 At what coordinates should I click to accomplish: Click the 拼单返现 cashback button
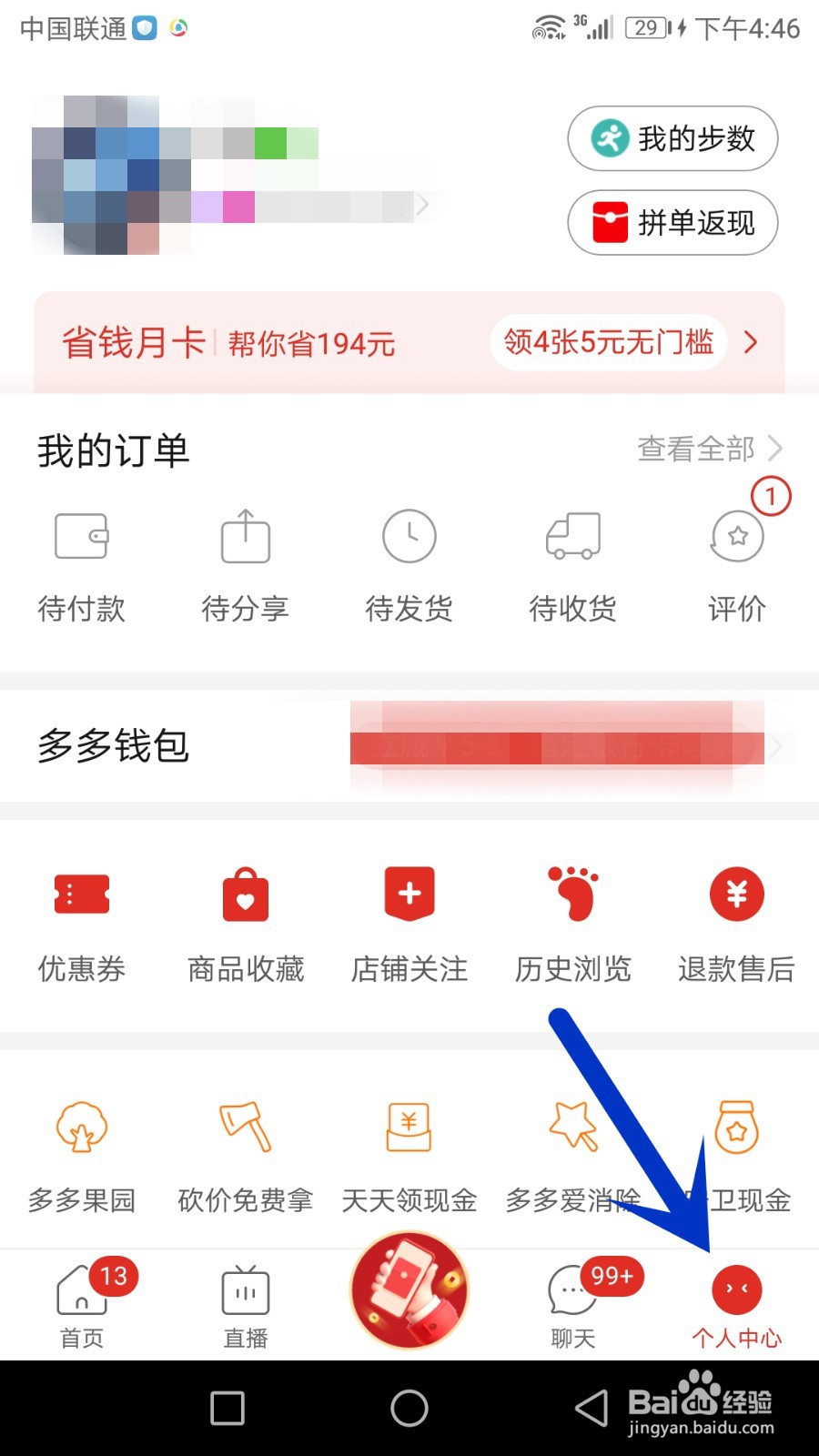coord(672,223)
